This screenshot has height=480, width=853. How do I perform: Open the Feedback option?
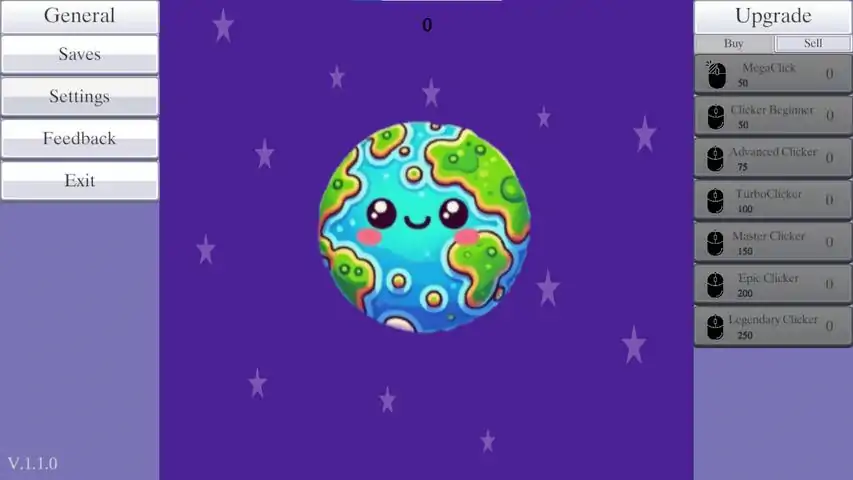tap(79, 138)
